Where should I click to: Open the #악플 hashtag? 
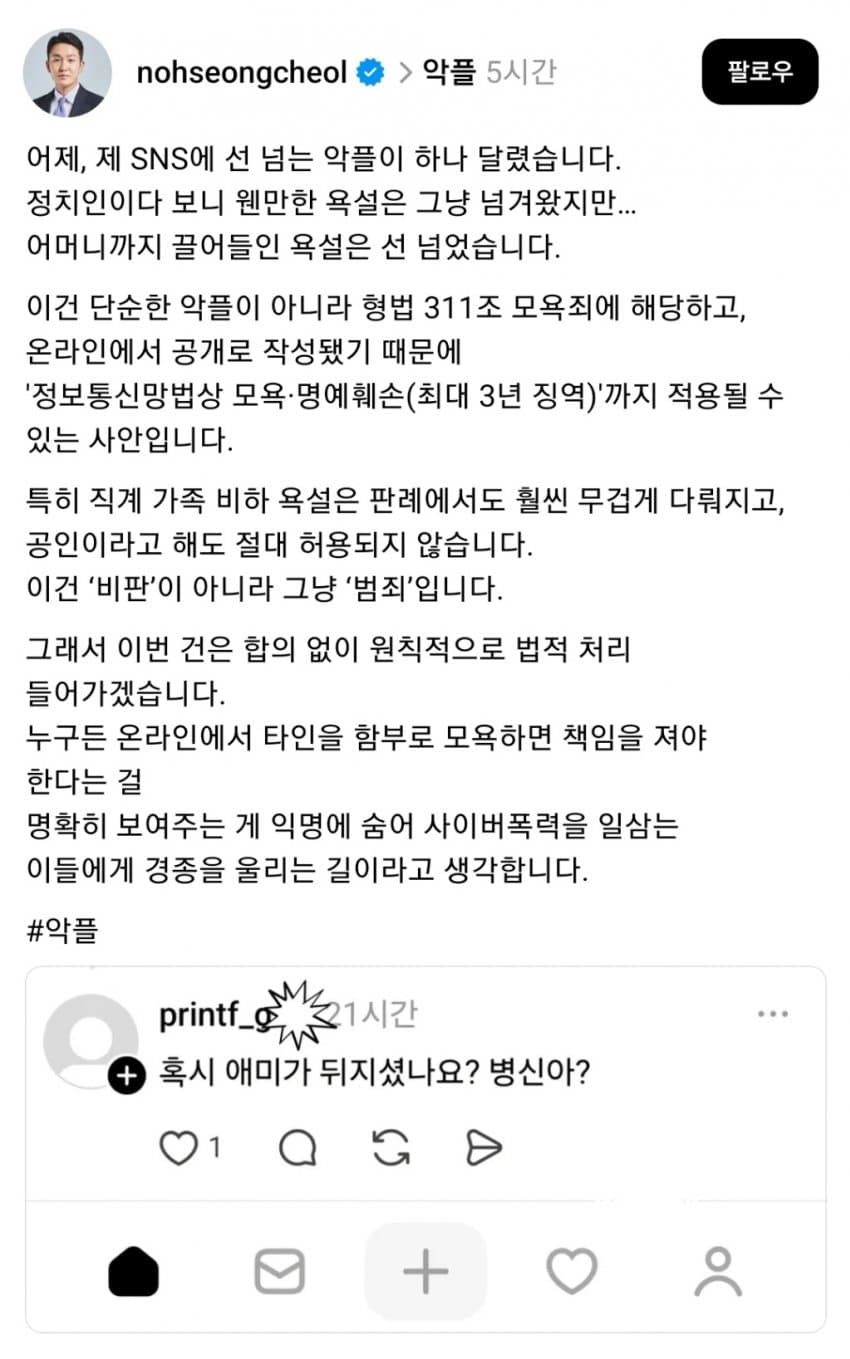click(x=63, y=932)
